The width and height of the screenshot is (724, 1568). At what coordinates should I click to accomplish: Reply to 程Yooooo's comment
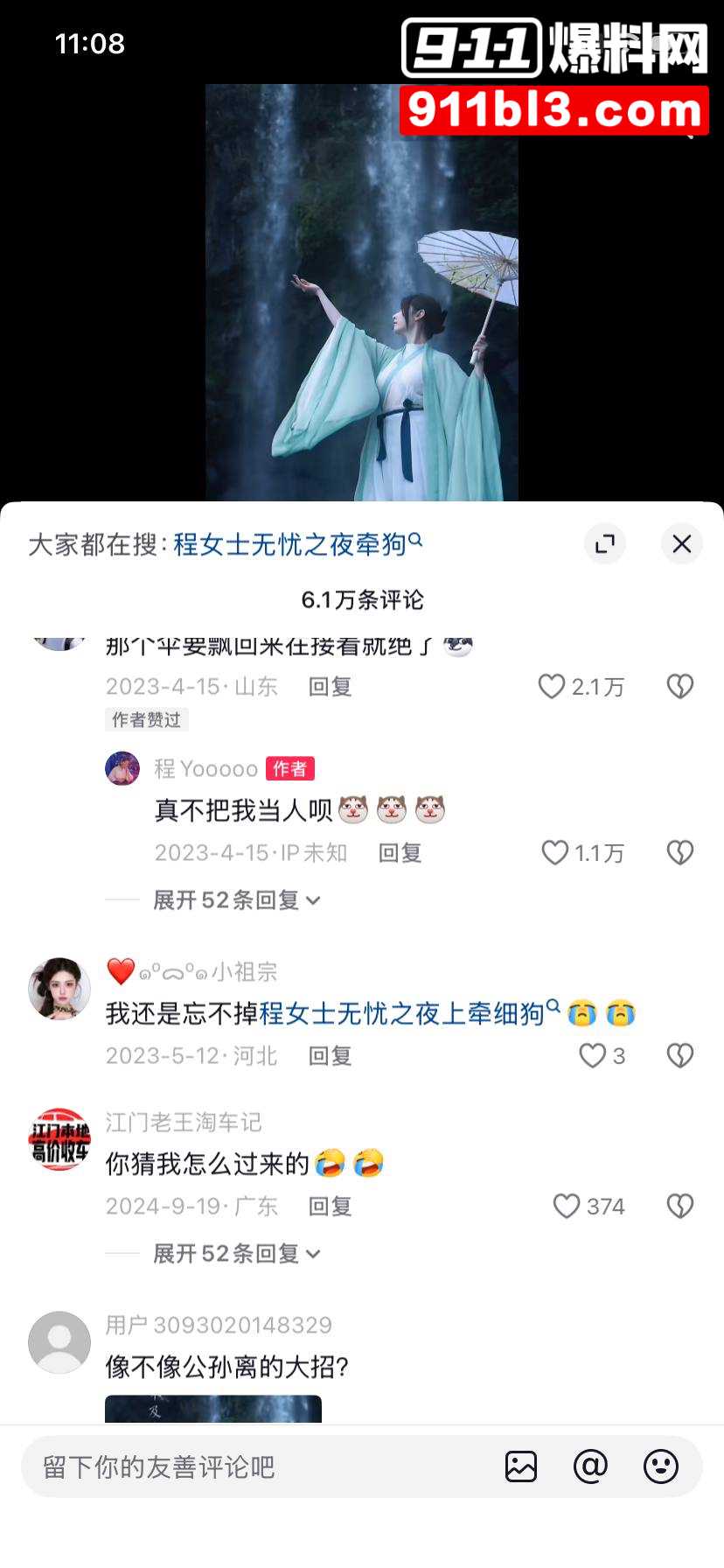(x=400, y=853)
